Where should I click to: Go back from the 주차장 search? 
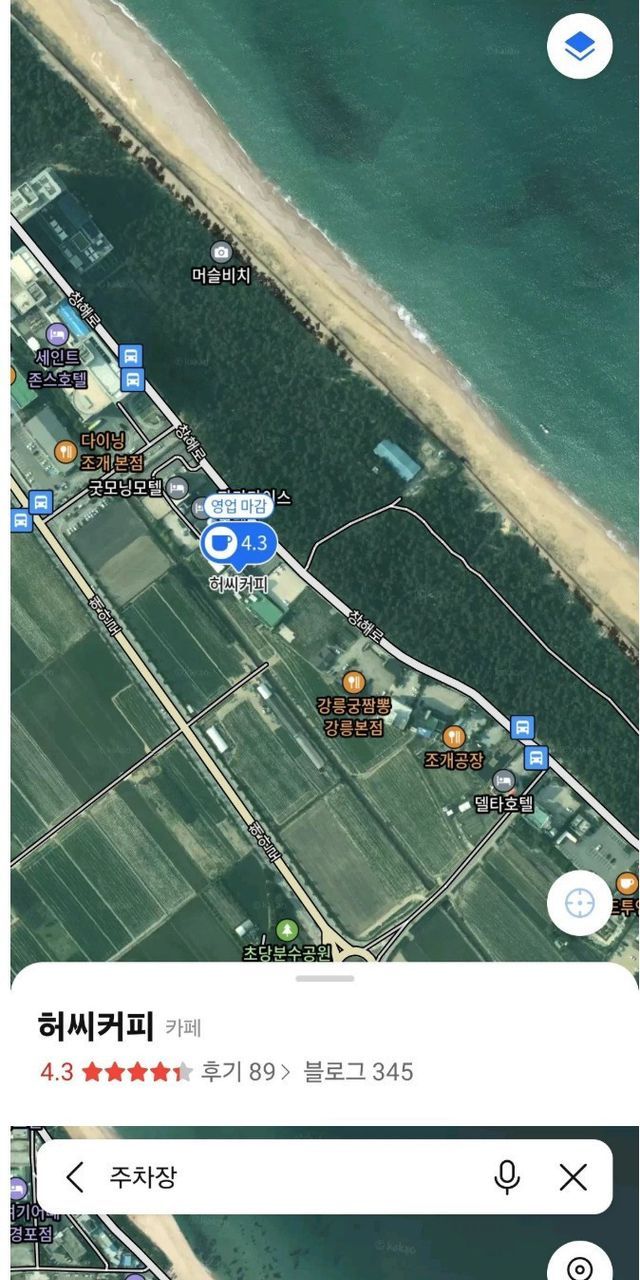[75, 1177]
